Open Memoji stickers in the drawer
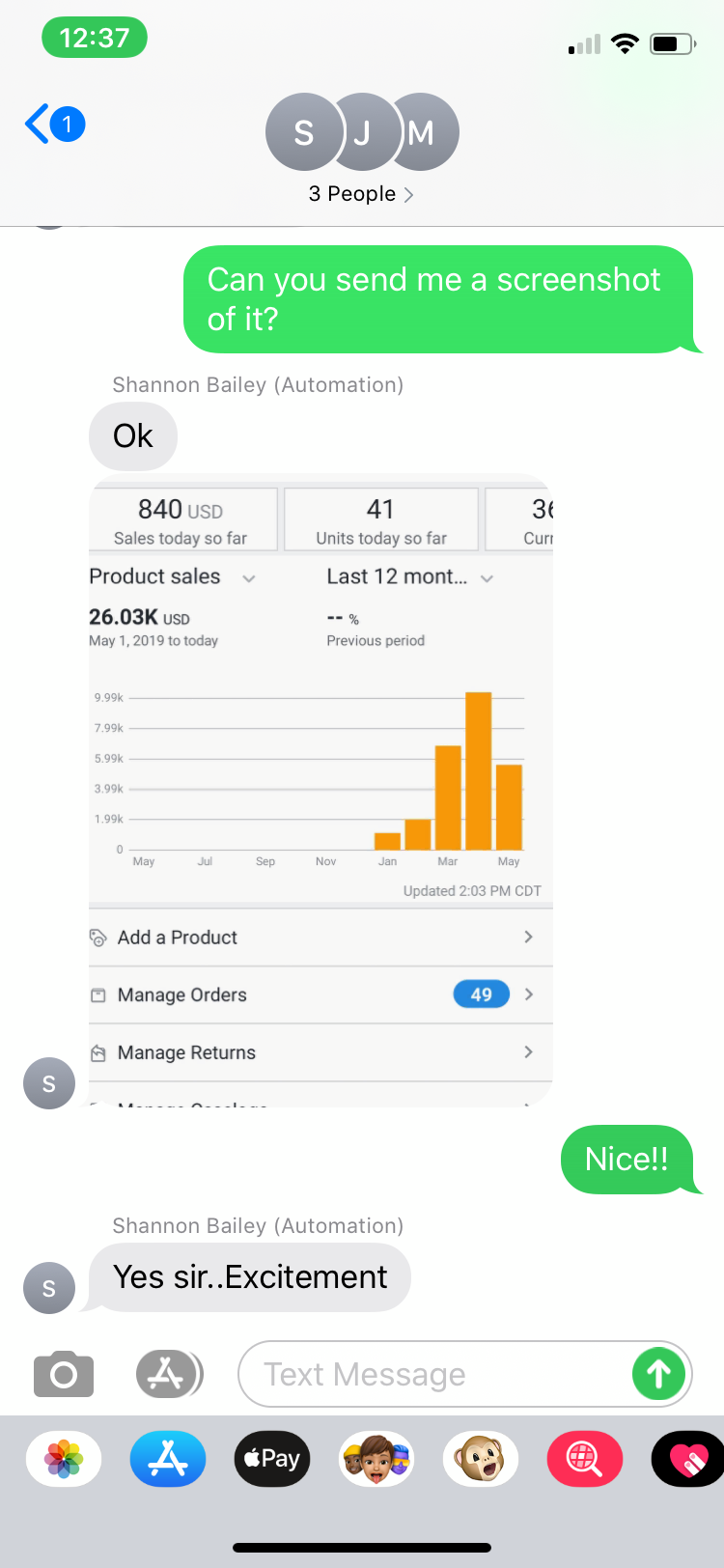Screen dimensions: 724x1568 click(x=376, y=1458)
